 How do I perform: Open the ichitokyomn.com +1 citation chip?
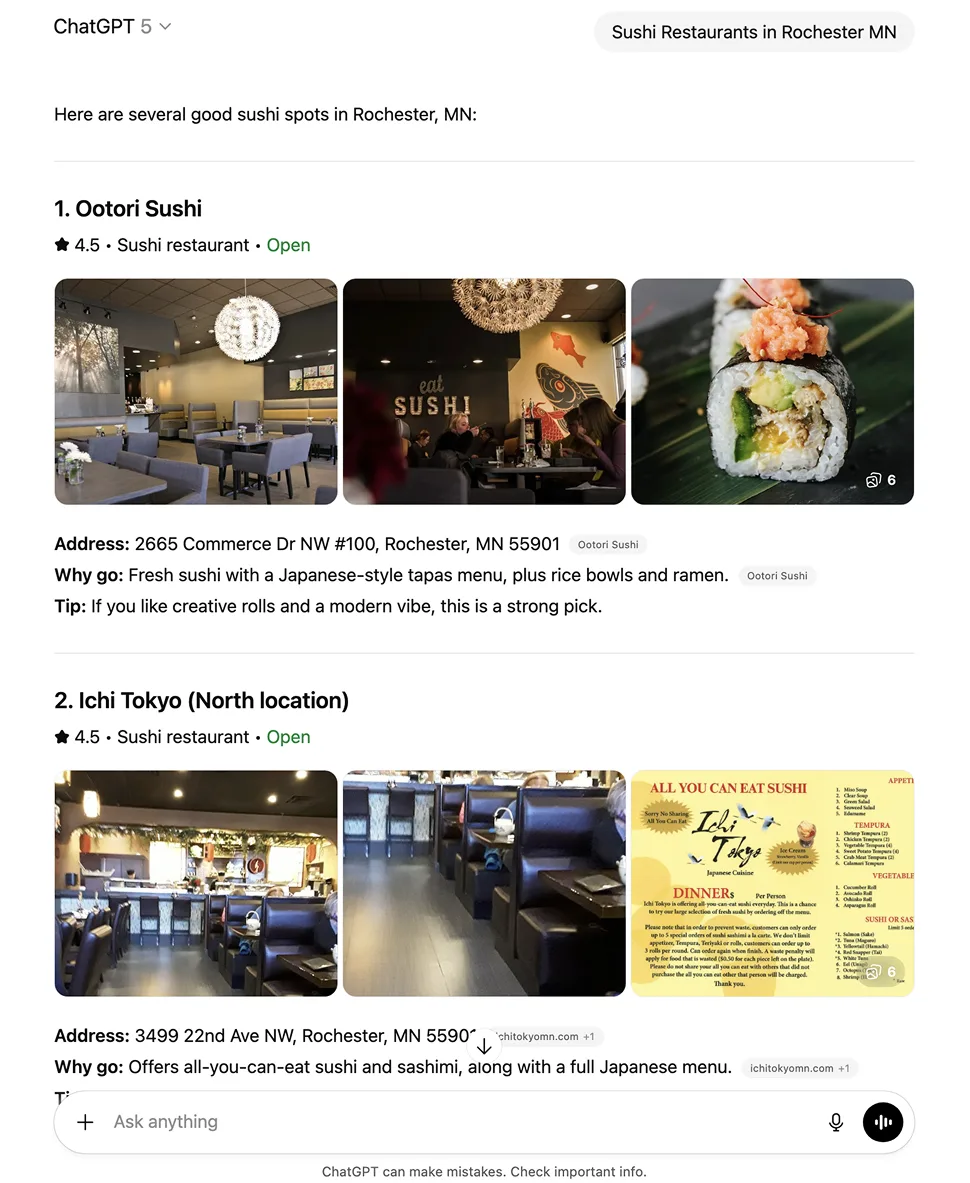[800, 1068]
